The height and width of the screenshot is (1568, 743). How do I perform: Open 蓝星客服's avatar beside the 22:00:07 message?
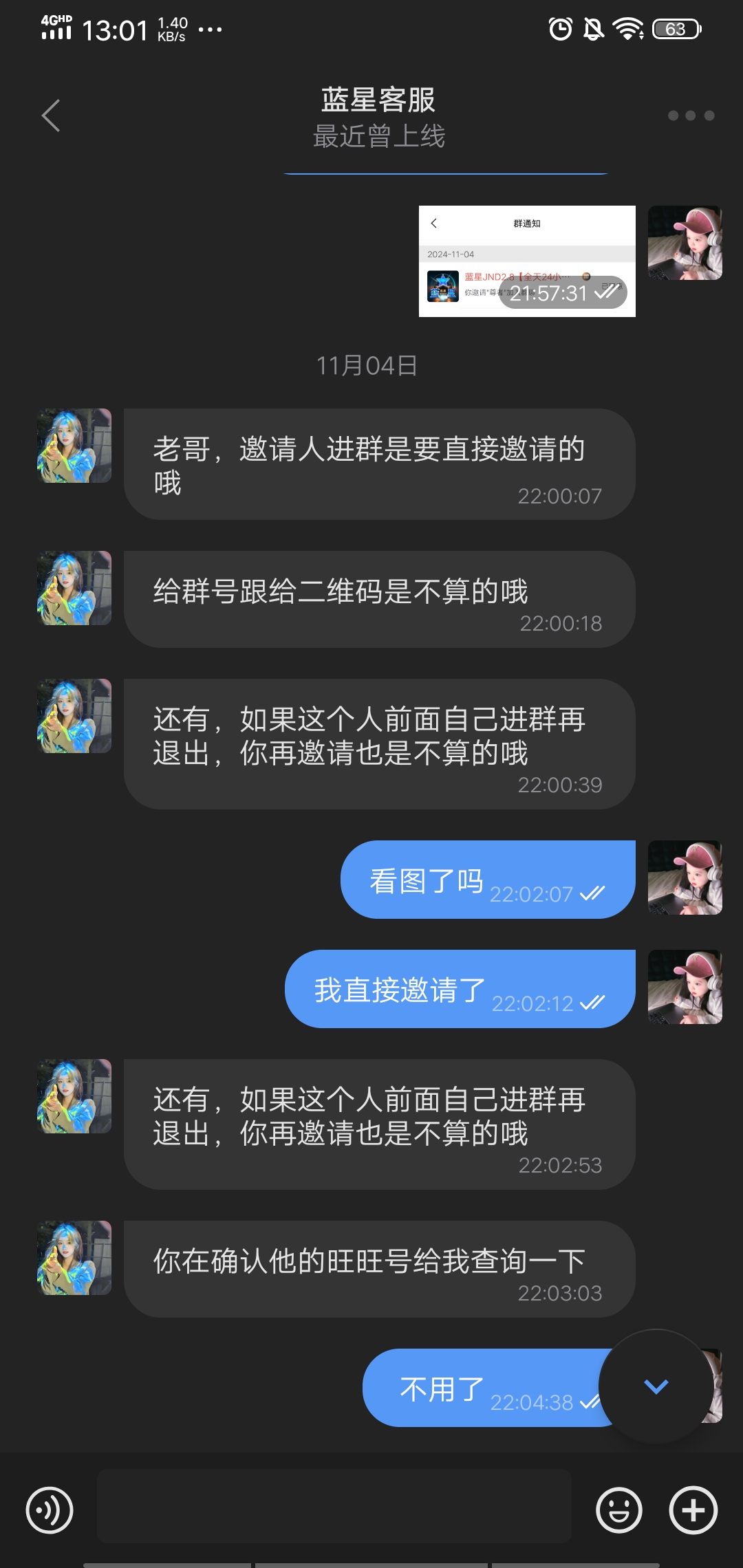(74, 446)
